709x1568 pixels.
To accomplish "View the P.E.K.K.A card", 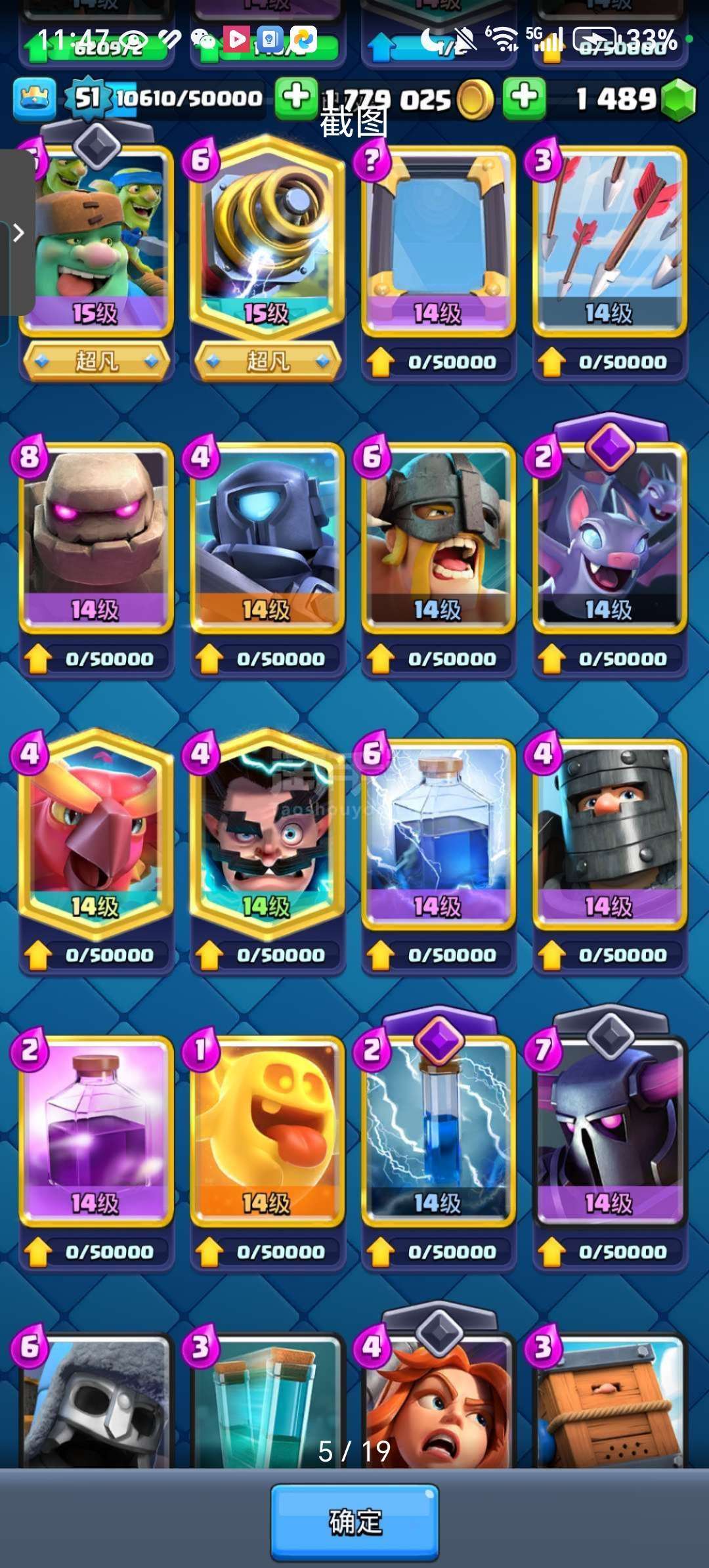I will pos(610,1131).
